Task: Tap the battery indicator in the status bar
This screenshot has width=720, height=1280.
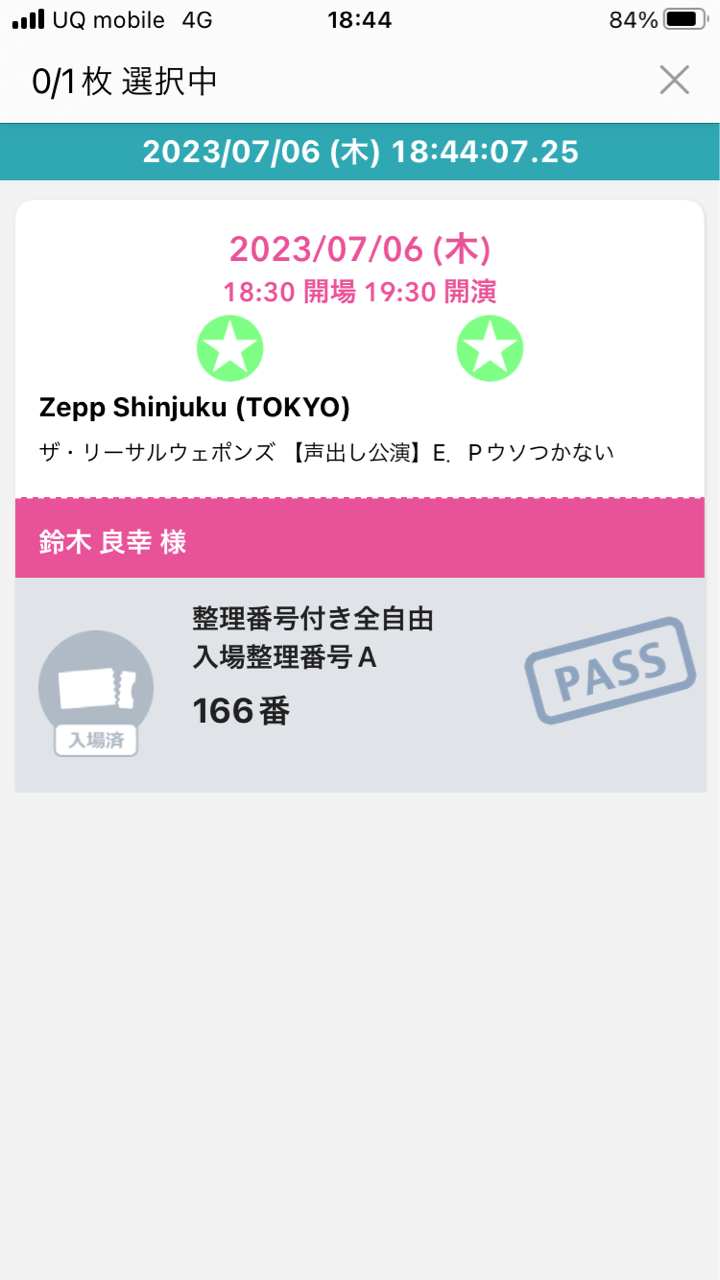Action: (x=688, y=18)
